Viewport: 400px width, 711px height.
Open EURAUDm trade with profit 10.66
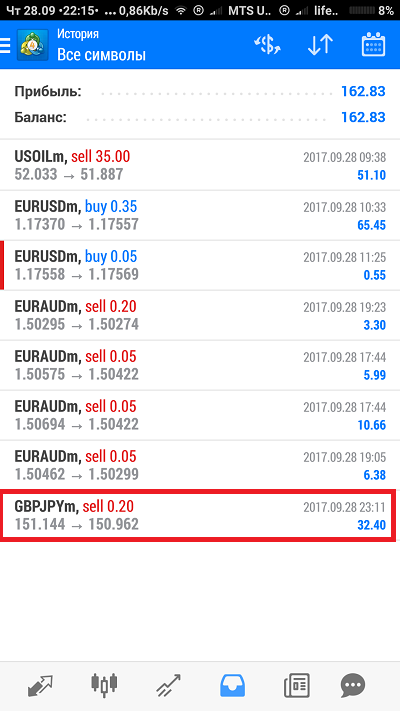pos(200,415)
